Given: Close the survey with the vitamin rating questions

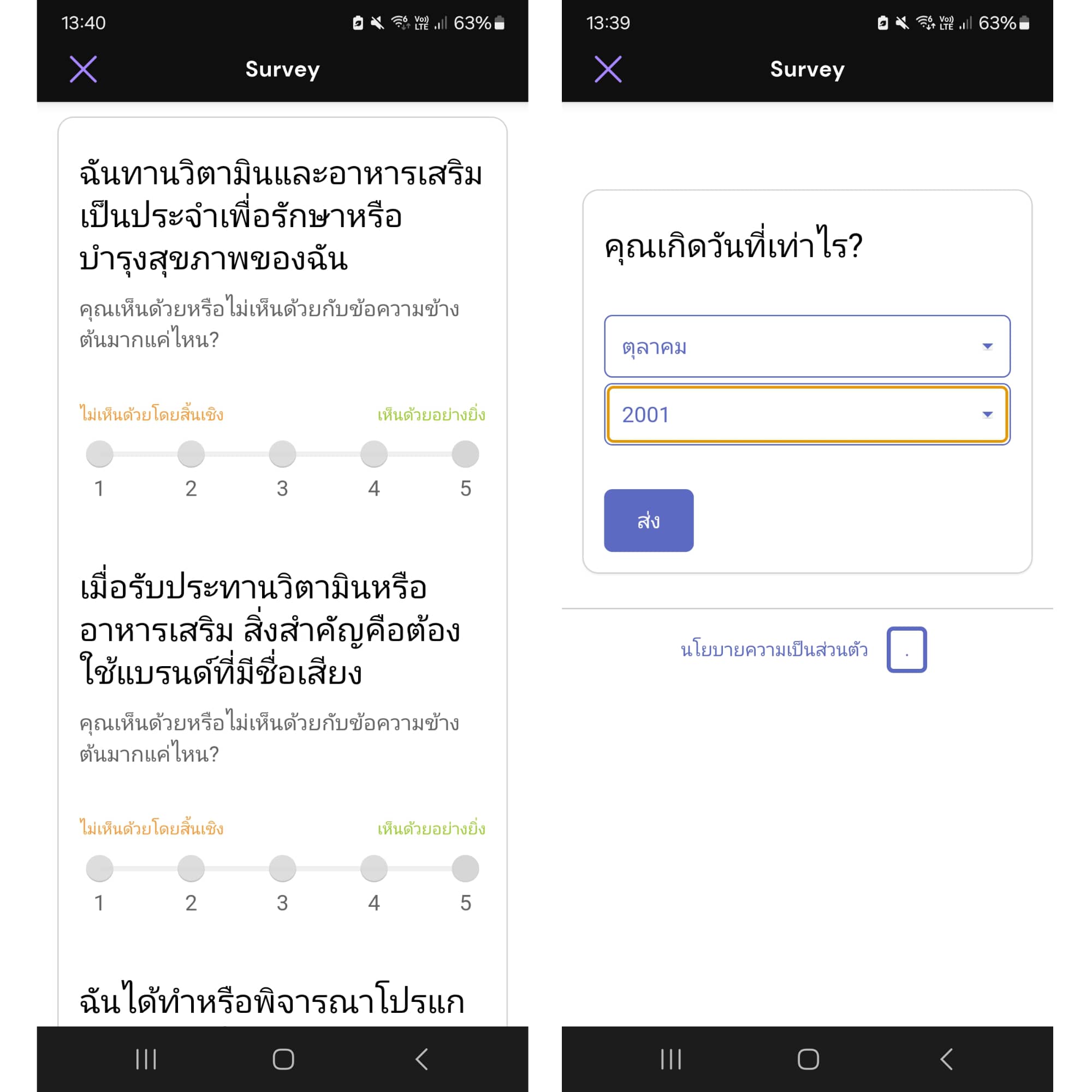Looking at the screenshot, I should (x=83, y=69).
